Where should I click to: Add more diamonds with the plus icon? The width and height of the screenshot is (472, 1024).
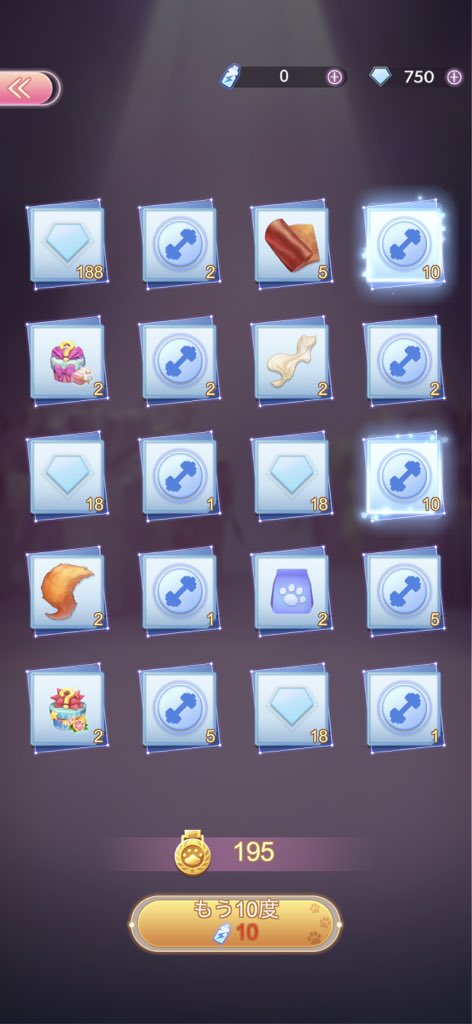(454, 77)
